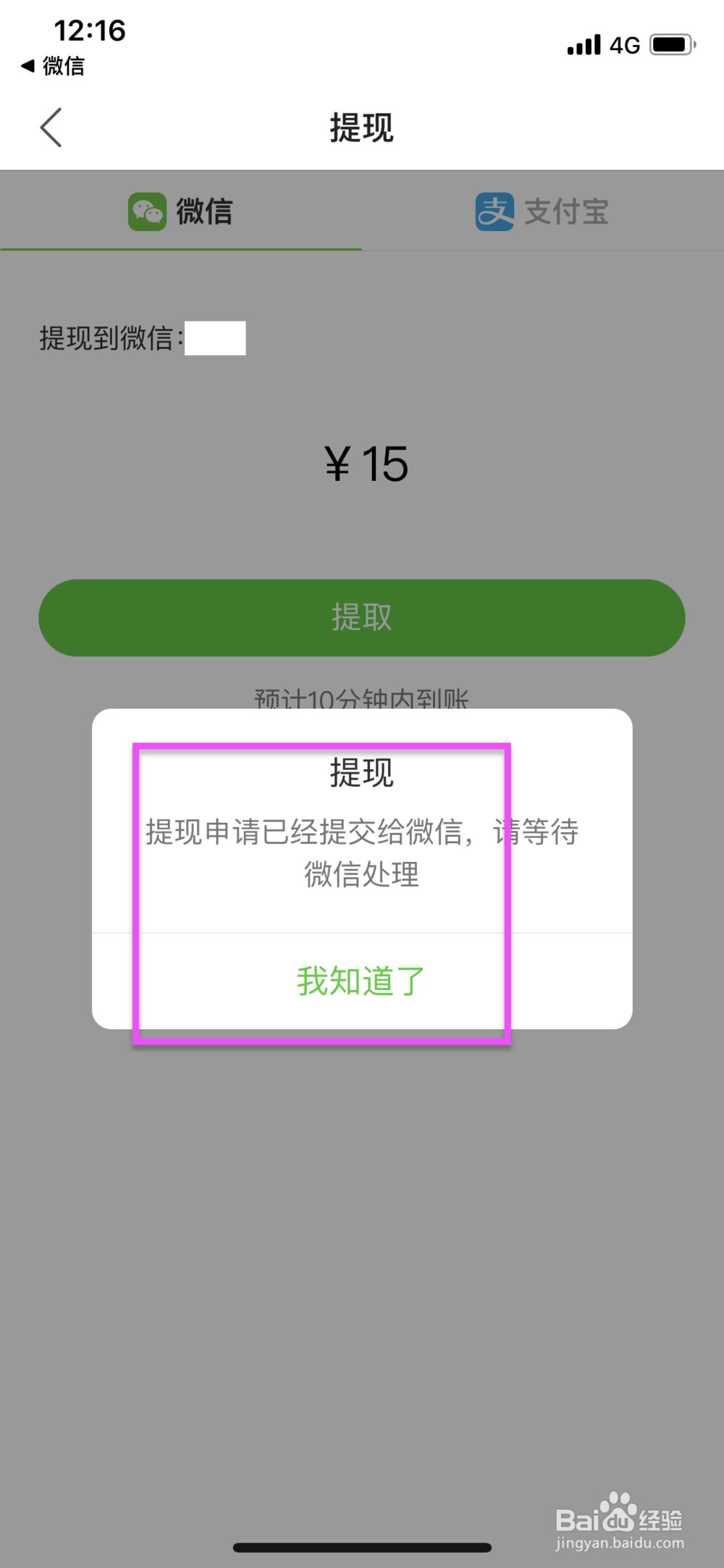Screen dimensions: 724x1568
Task: Tap the masked WeChat account field
Action: [216, 337]
